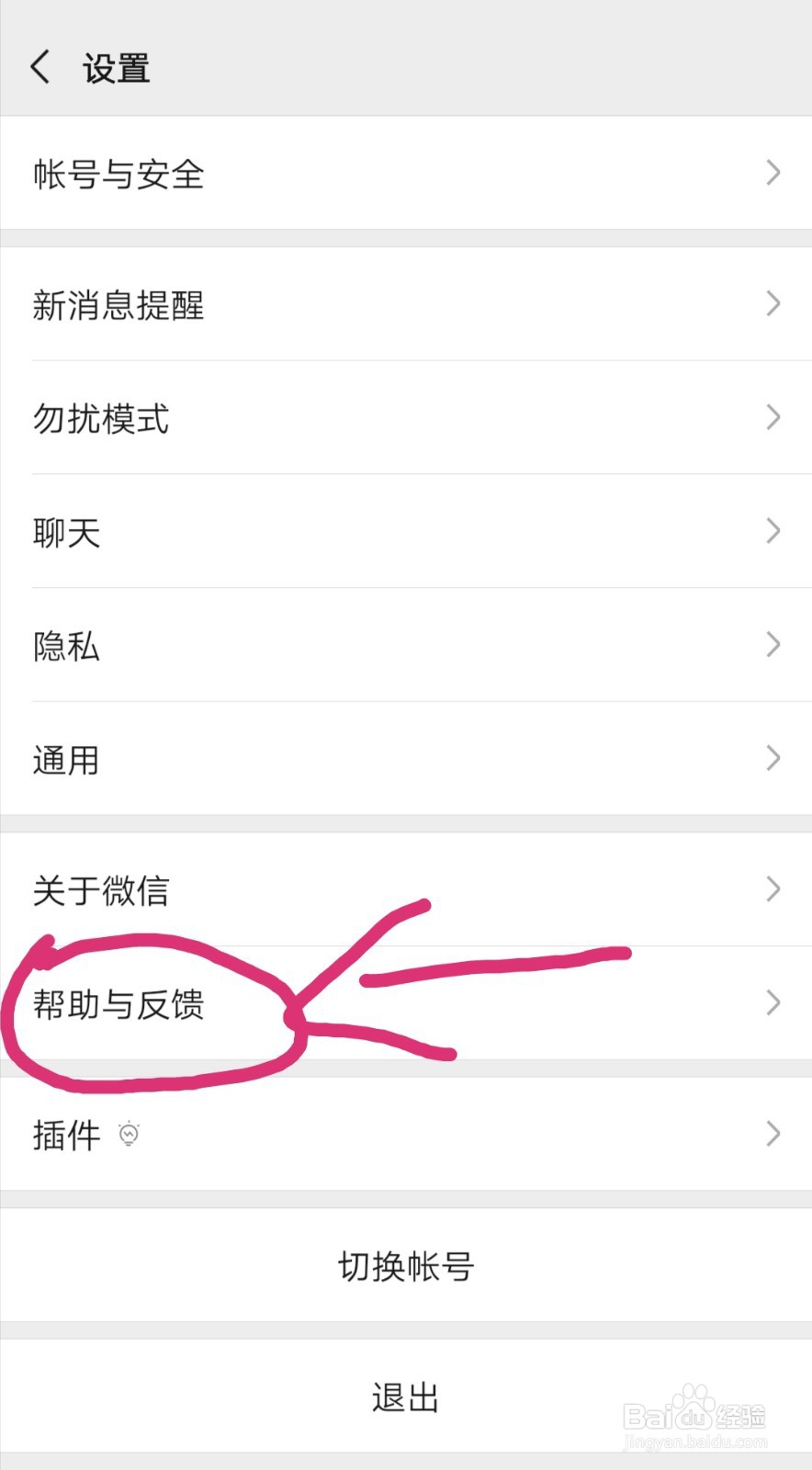
Task: Expand the chevron next to 帐号与安全
Action: tap(773, 174)
